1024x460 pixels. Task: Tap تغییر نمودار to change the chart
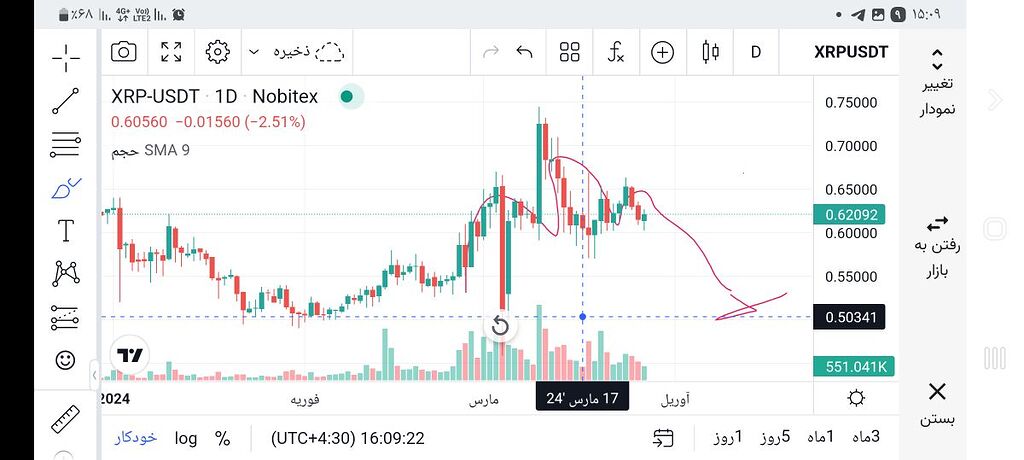[937, 82]
